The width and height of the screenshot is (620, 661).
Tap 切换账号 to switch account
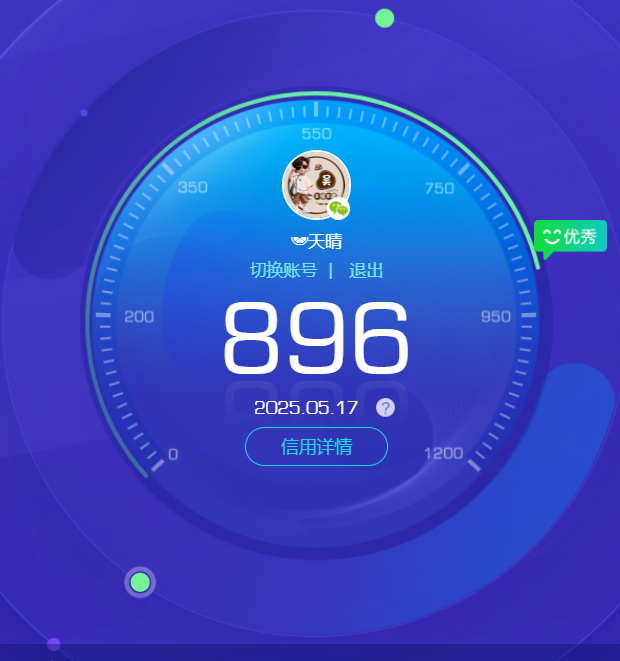point(283,271)
